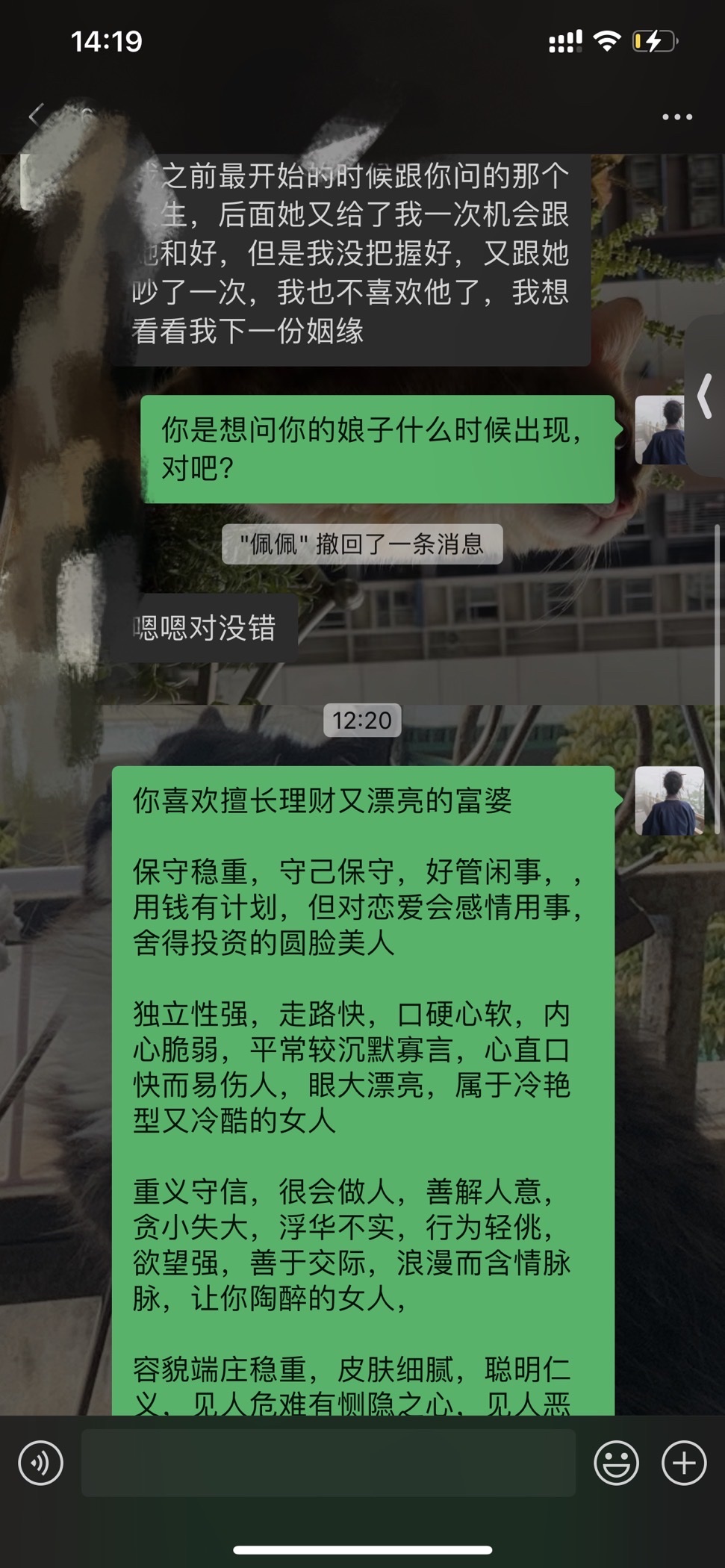Open the plus attachments menu
Viewport: 725px width, 1568px height.
[684, 1463]
